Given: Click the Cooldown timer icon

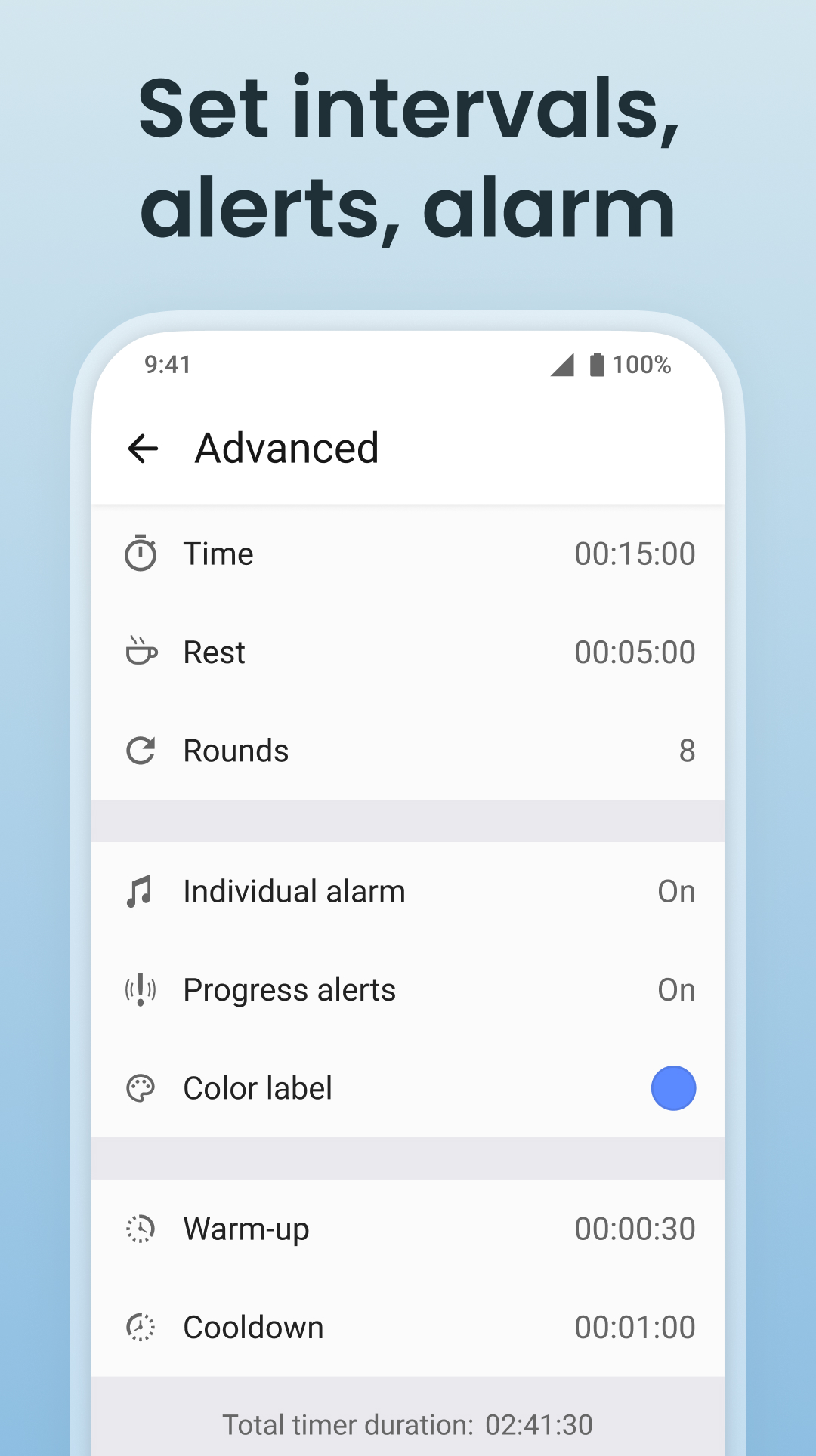Looking at the screenshot, I should point(141,1327).
